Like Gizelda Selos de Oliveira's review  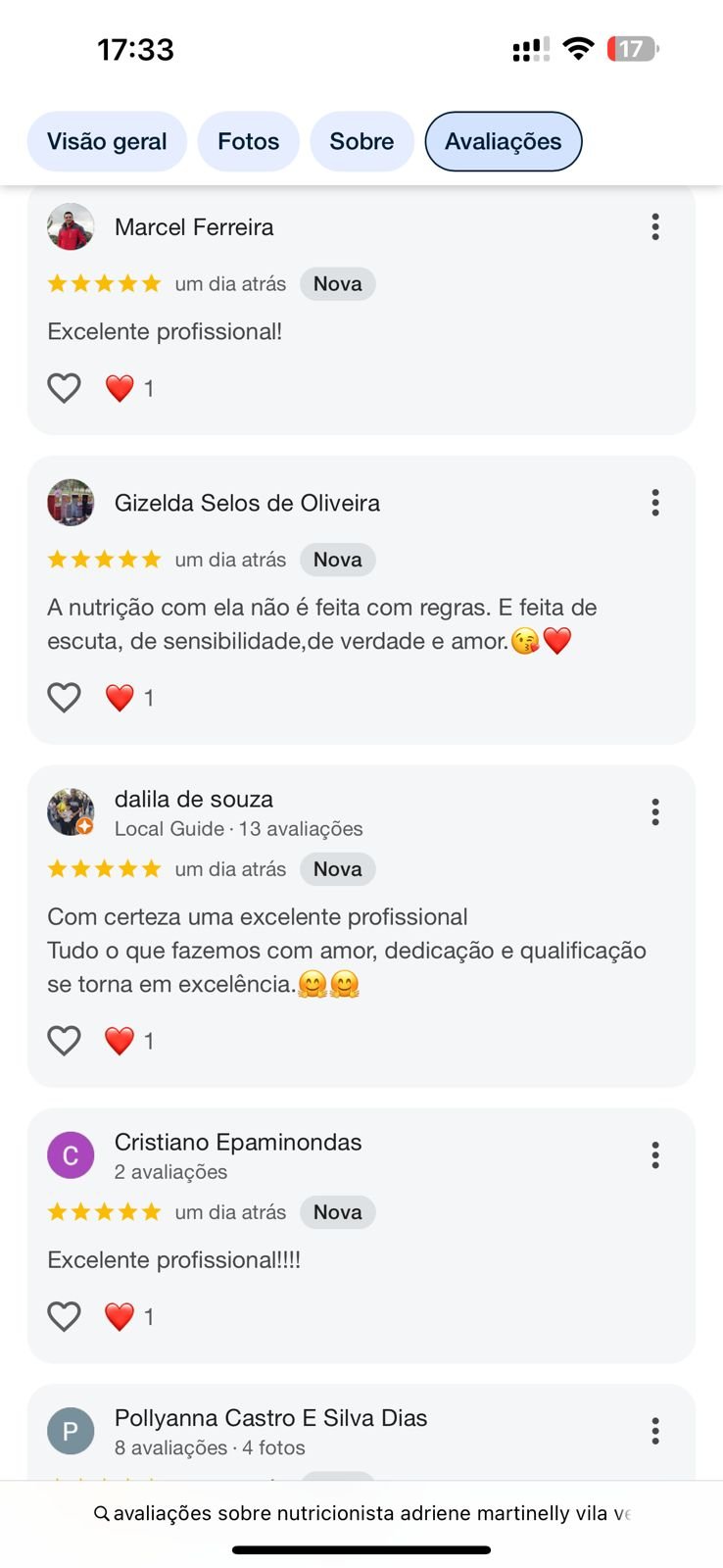coord(65,698)
